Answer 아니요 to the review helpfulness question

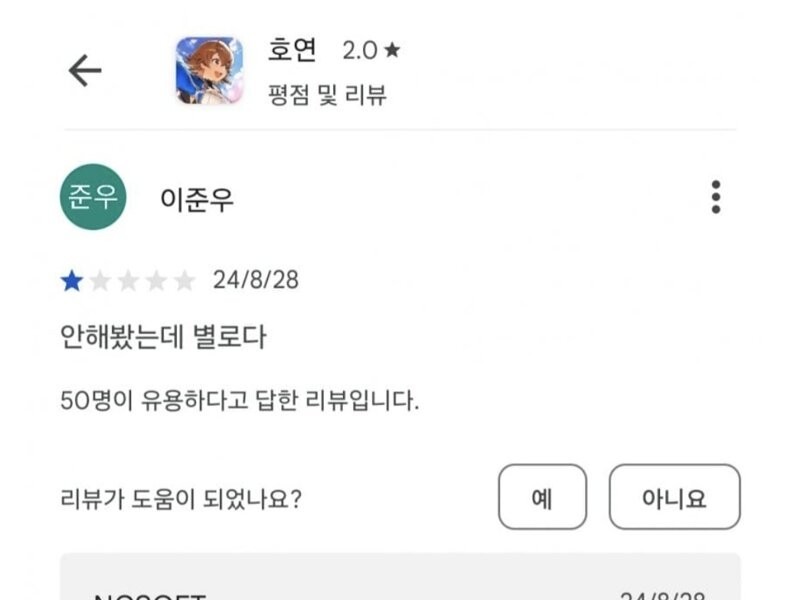pyautogui.click(x=674, y=497)
